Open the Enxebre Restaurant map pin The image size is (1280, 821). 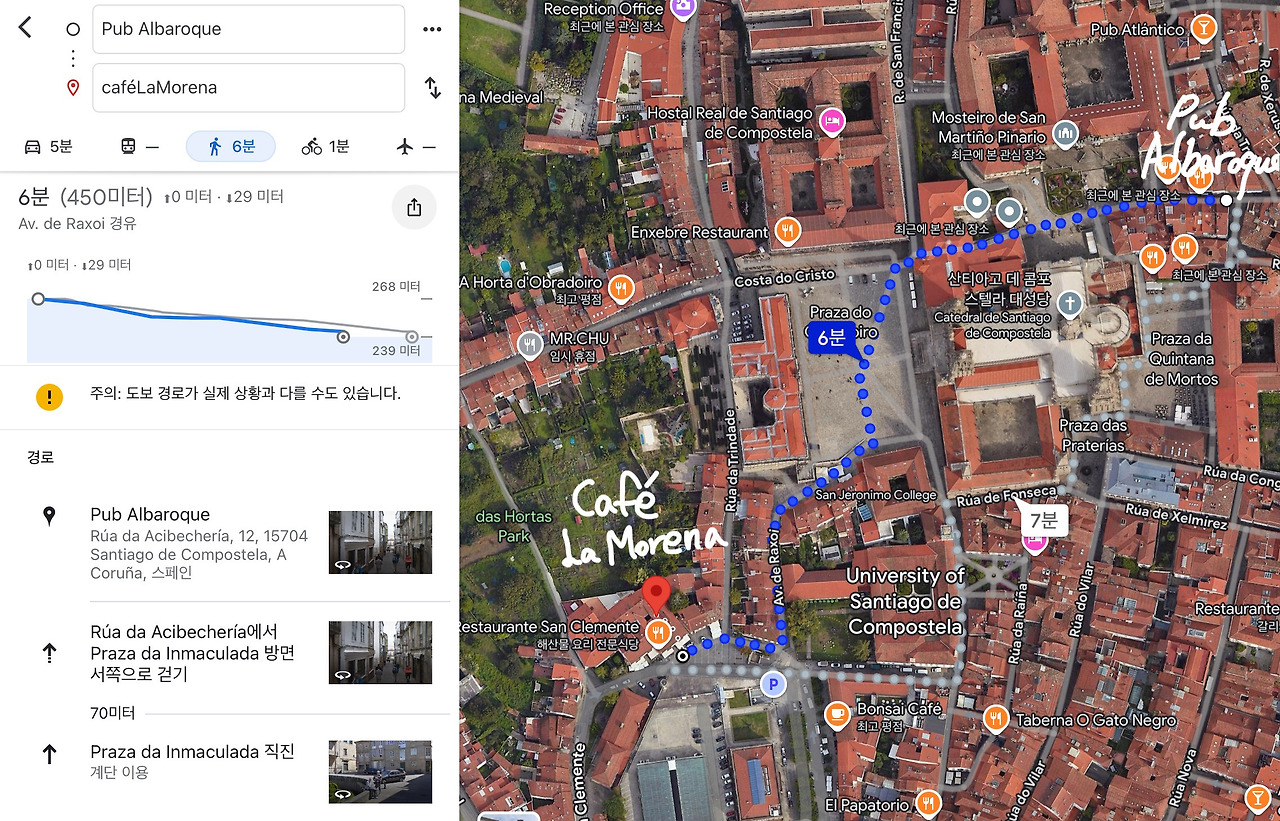coord(787,232)
